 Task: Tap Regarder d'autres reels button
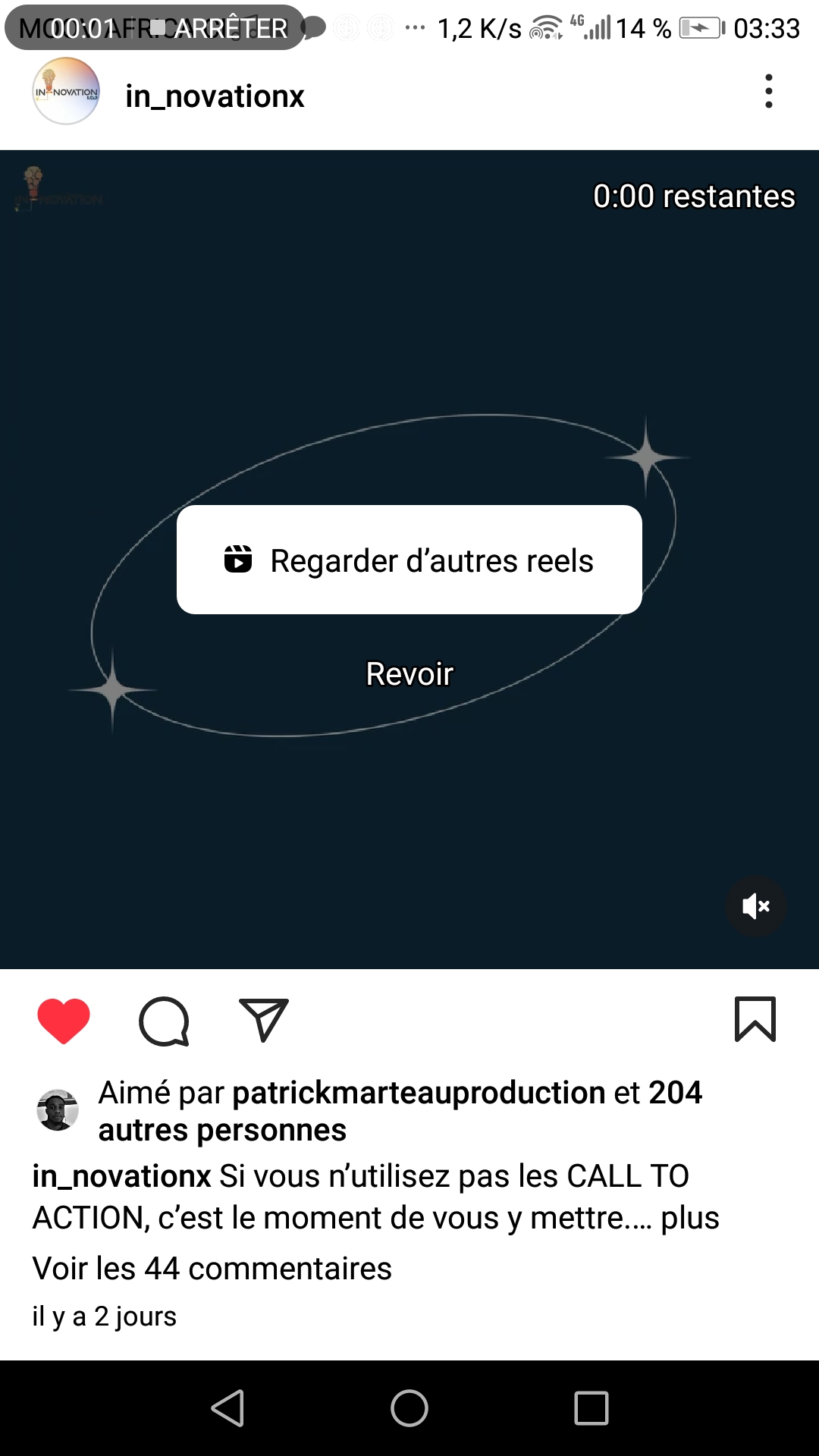pyautogui.click(x=409, y=560)
